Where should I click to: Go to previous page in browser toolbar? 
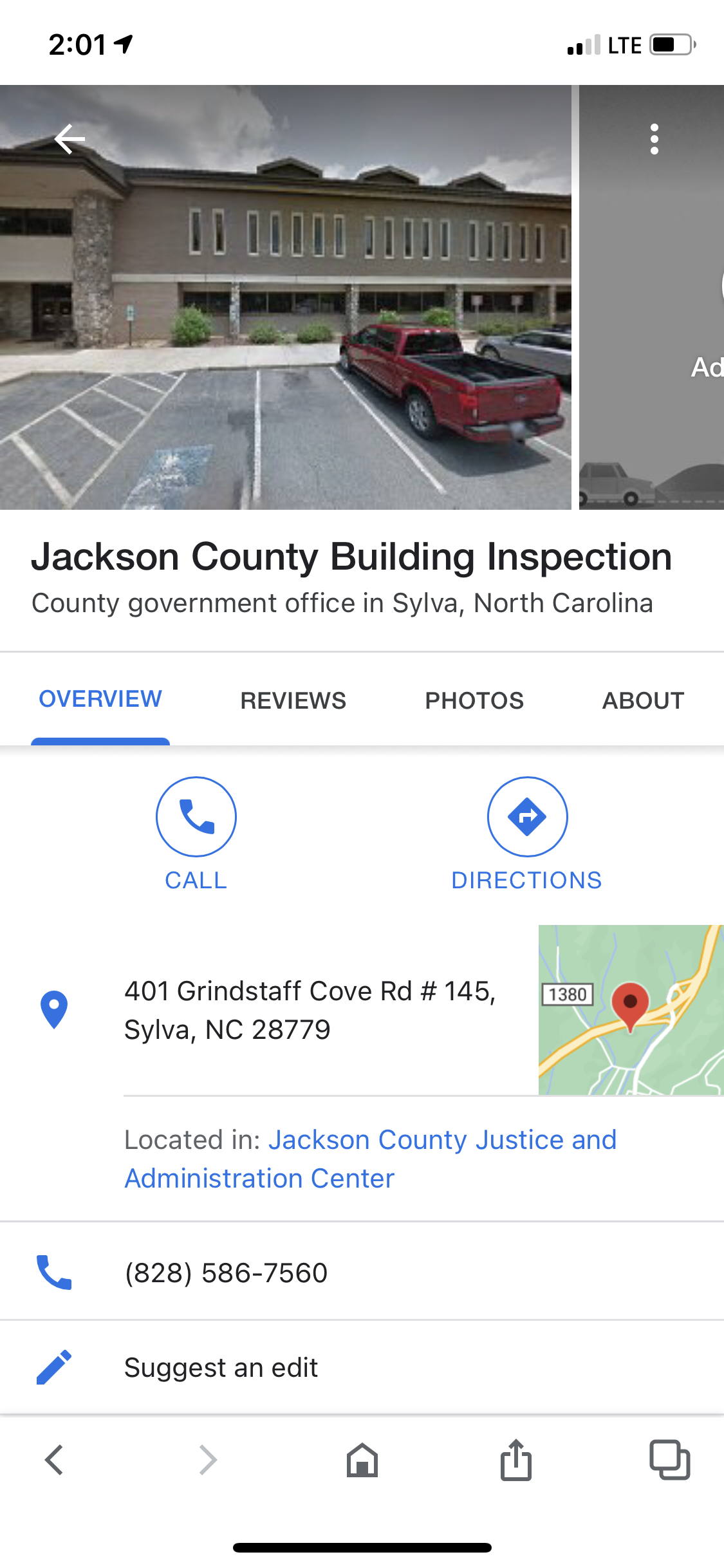54,1460
